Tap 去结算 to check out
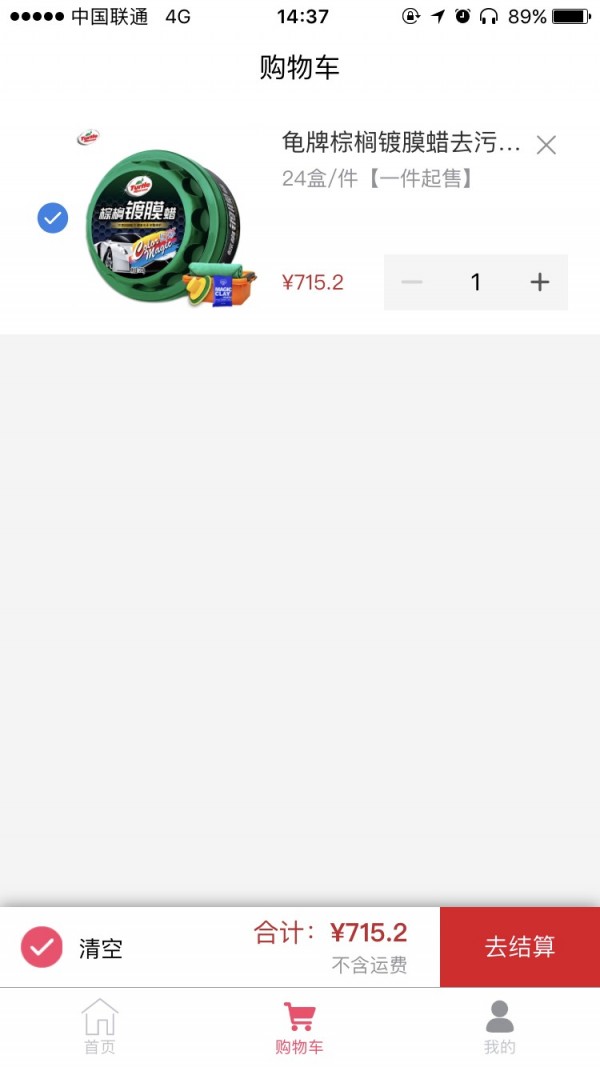 [x=520, y=947]
